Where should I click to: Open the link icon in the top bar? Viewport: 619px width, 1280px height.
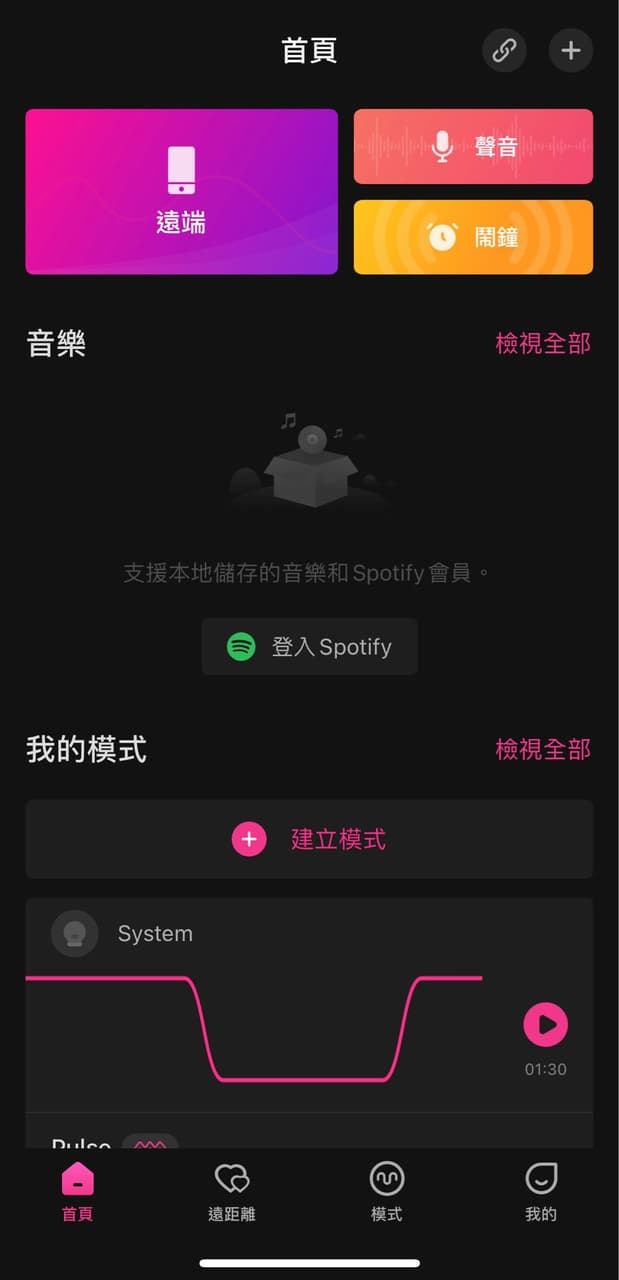coord(504,50)
